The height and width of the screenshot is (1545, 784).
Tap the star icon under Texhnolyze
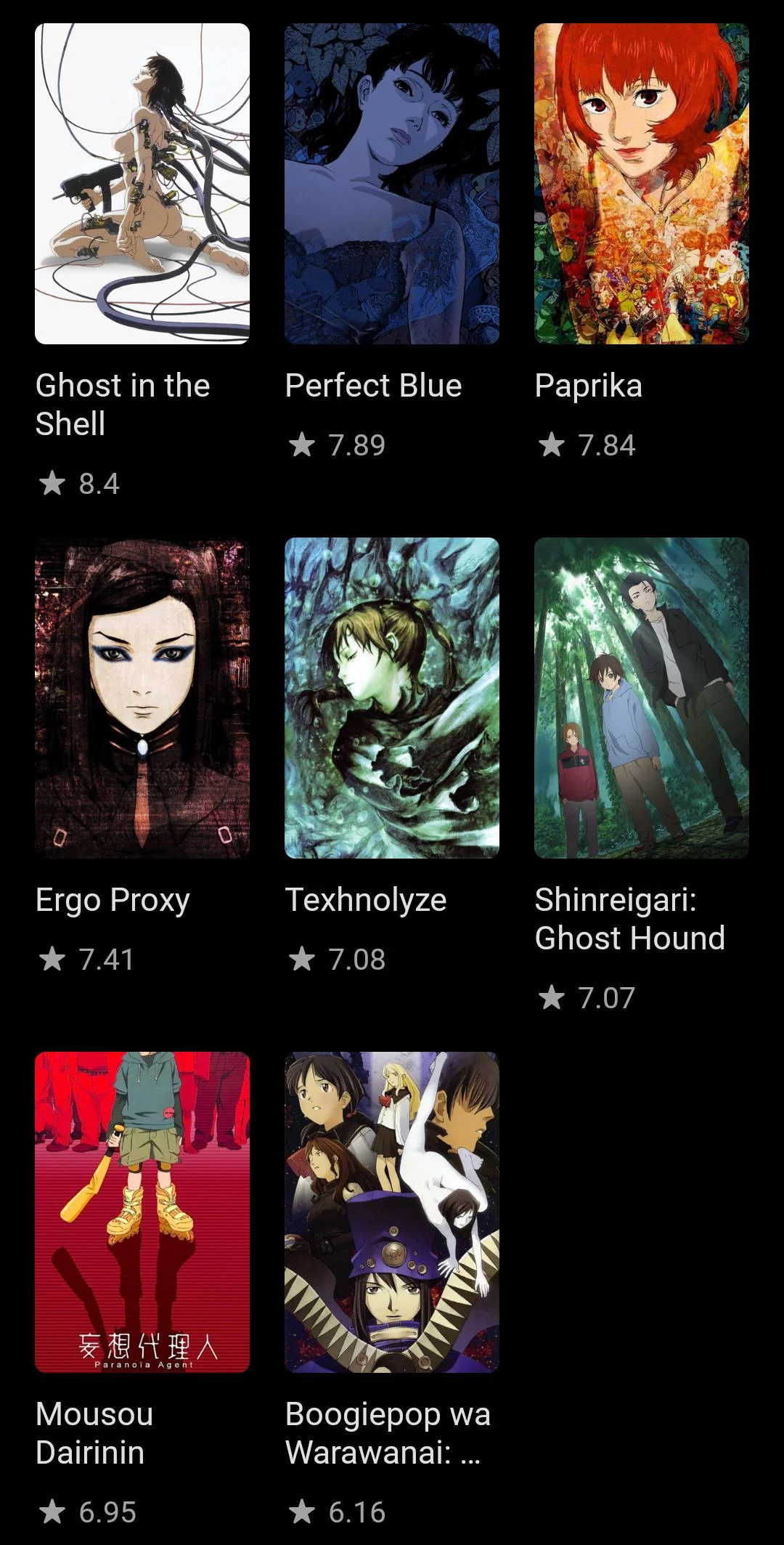[301, 959]
